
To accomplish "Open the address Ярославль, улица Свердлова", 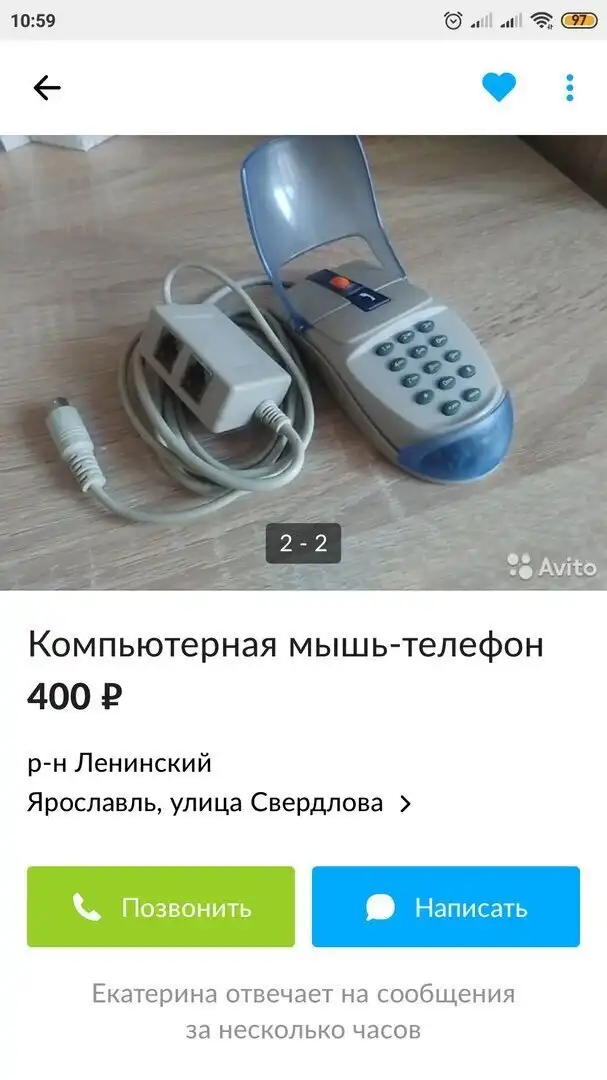I will (220, 803).
